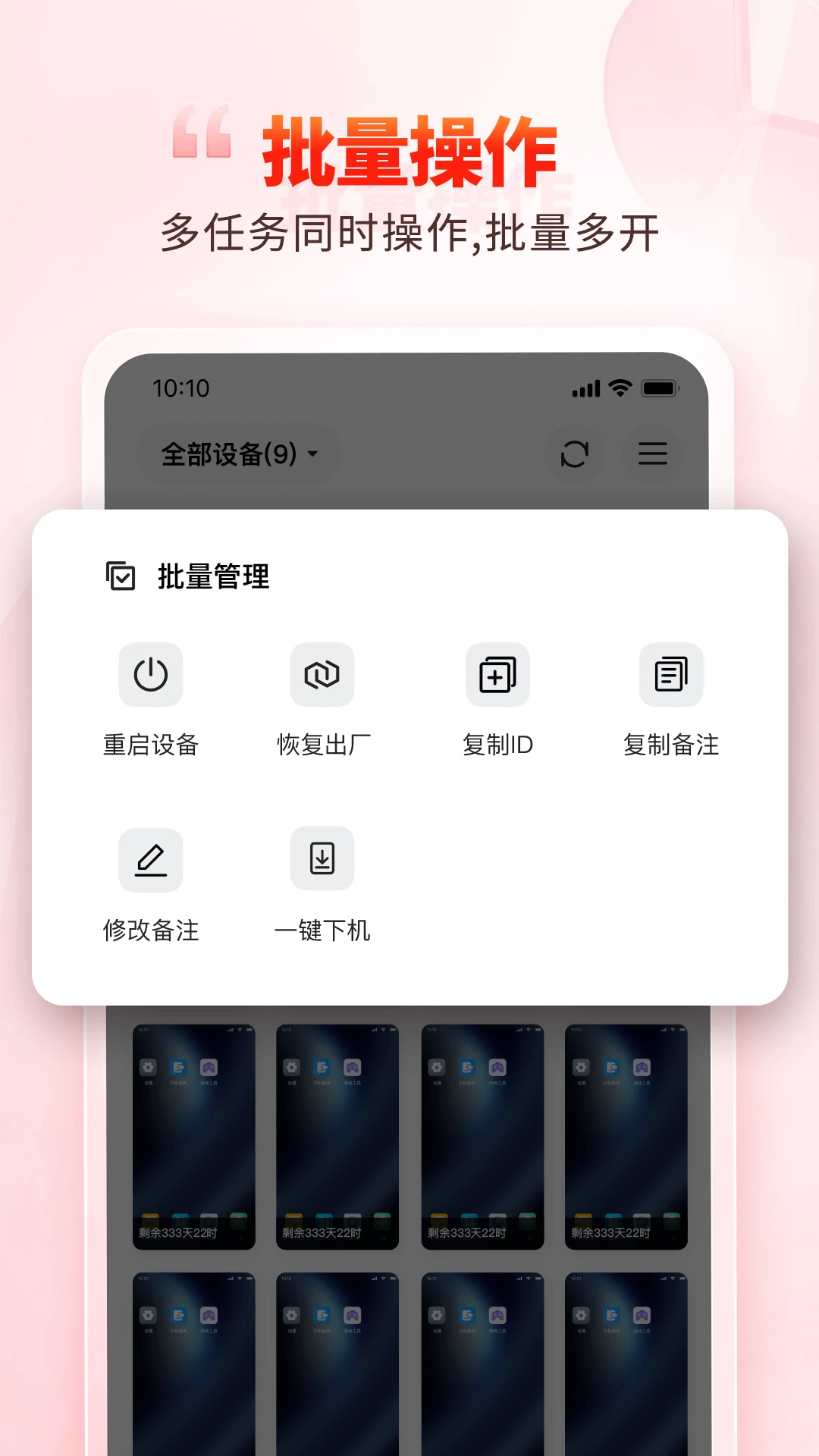Click the refresh icon in the top bar
Screen dimensions: 819x1456
coord(574,455)
